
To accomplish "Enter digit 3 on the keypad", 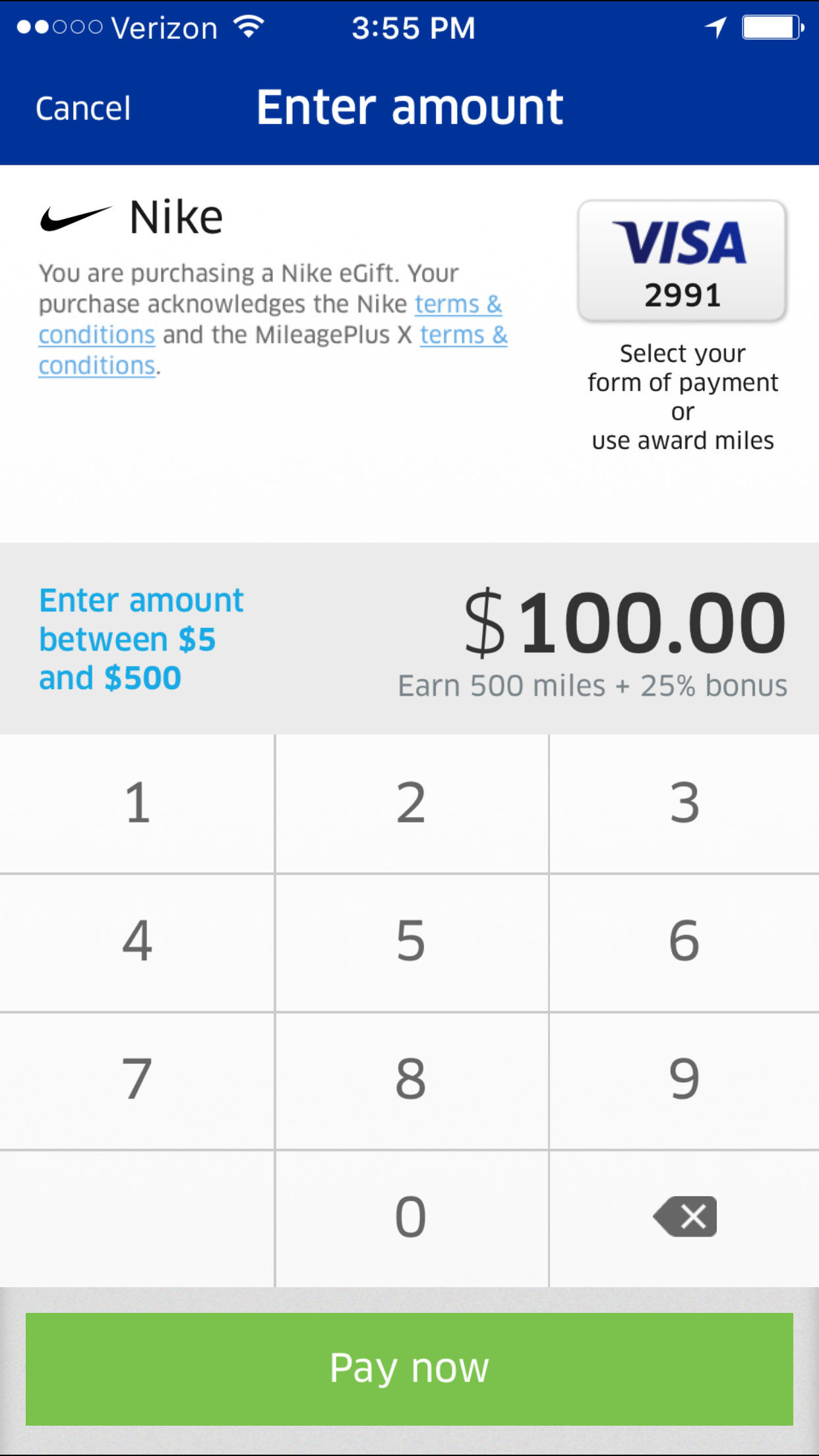I will 684,803.
